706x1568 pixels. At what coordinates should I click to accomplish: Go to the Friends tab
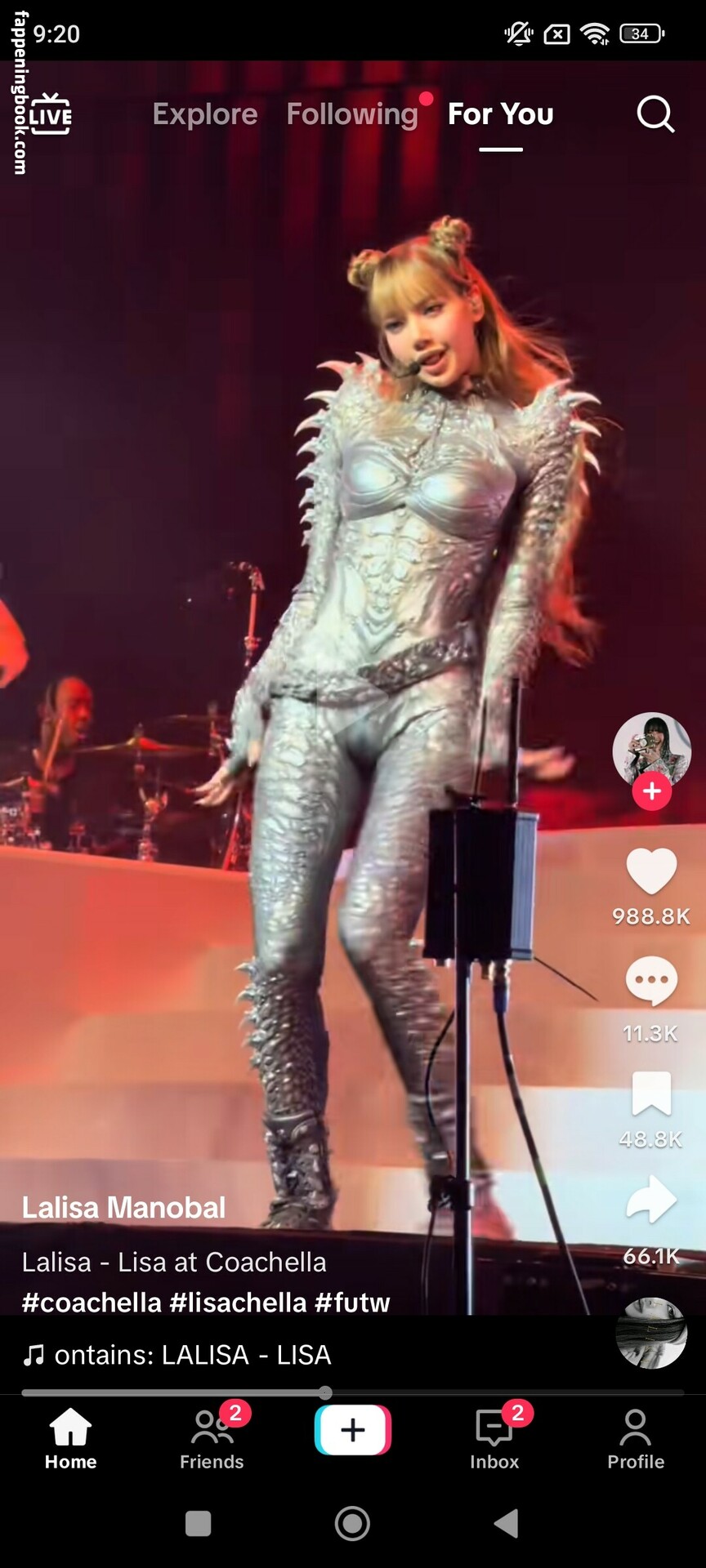coord(212,1440)
